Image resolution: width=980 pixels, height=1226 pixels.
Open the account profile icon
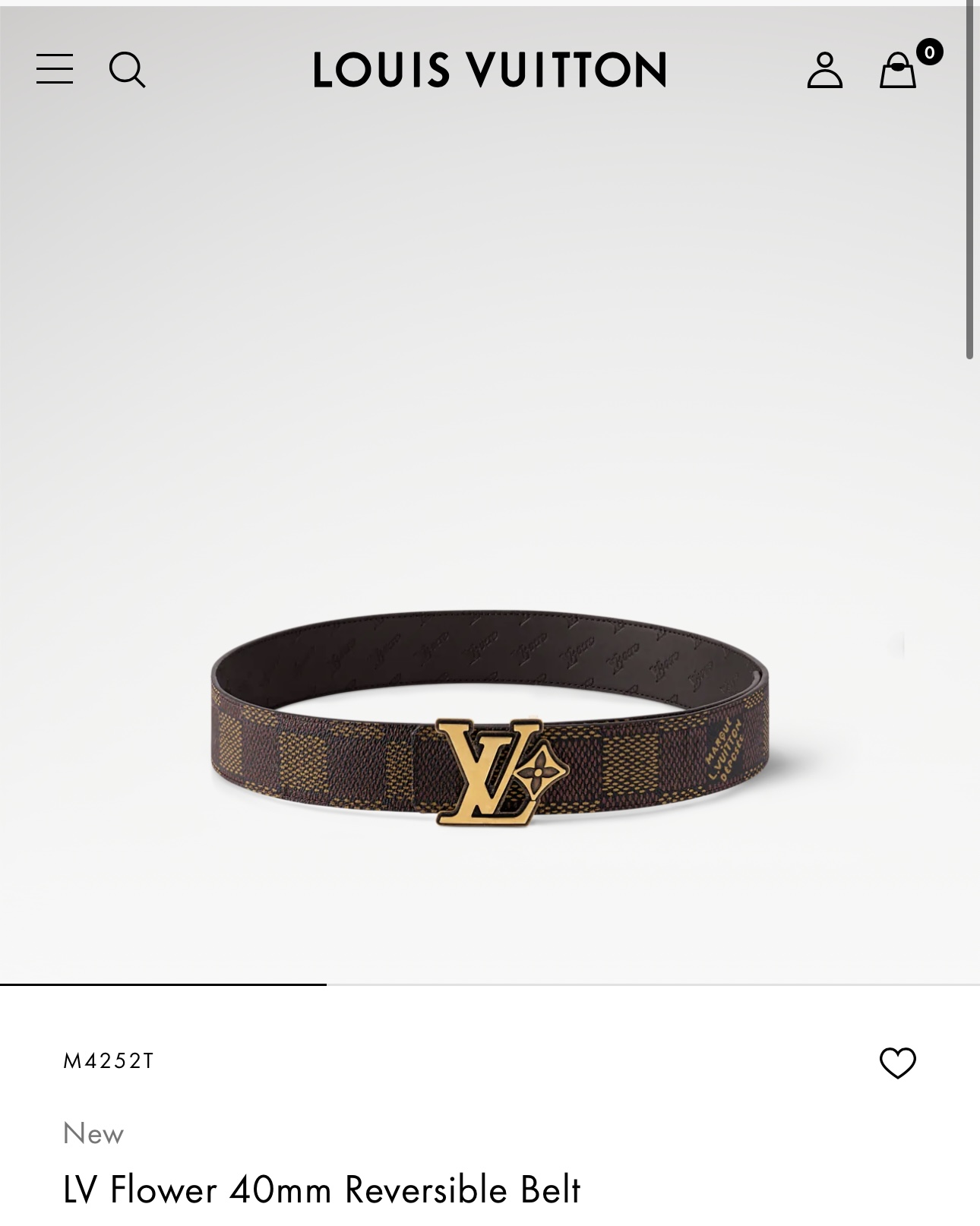(824, 71)
